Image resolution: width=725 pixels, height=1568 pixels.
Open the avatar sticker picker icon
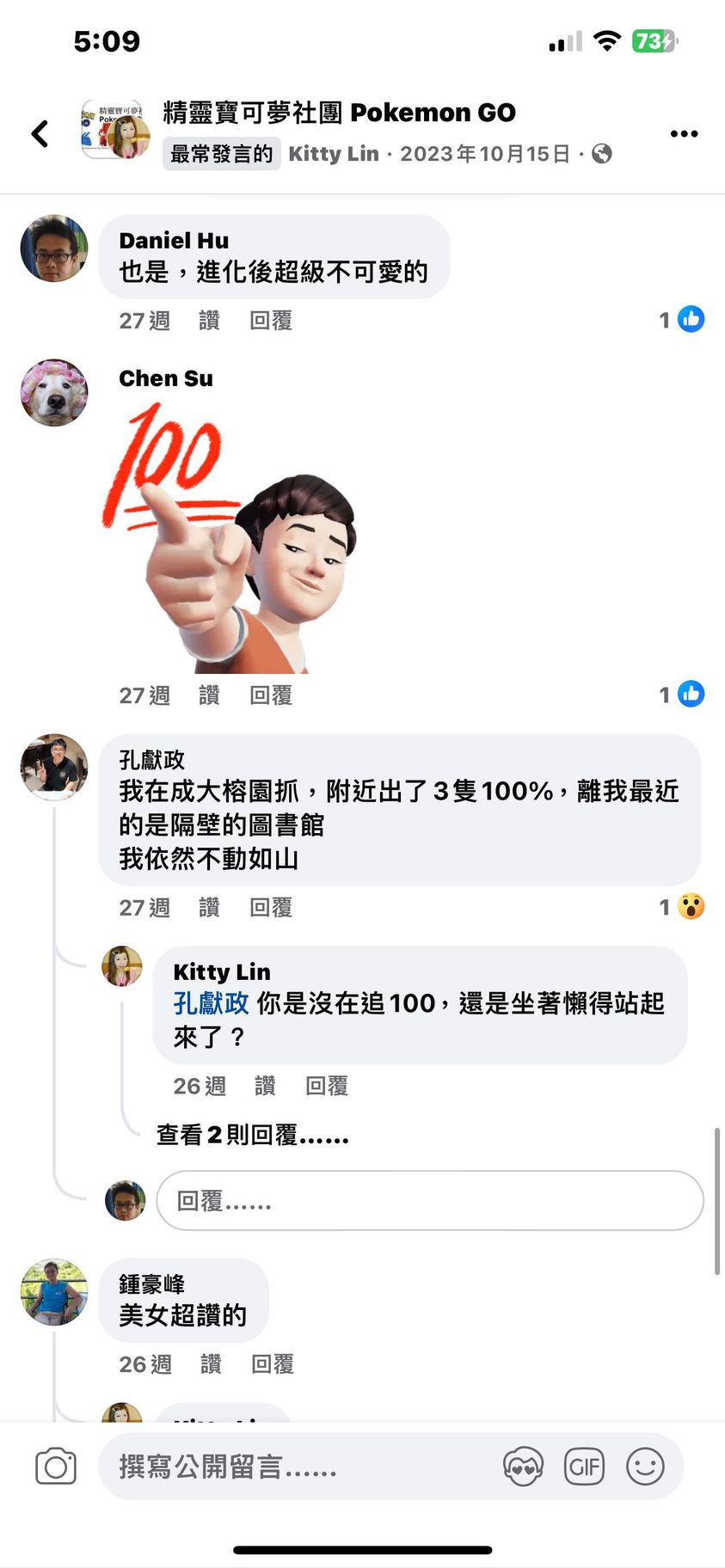click(x=523, y=1467)
